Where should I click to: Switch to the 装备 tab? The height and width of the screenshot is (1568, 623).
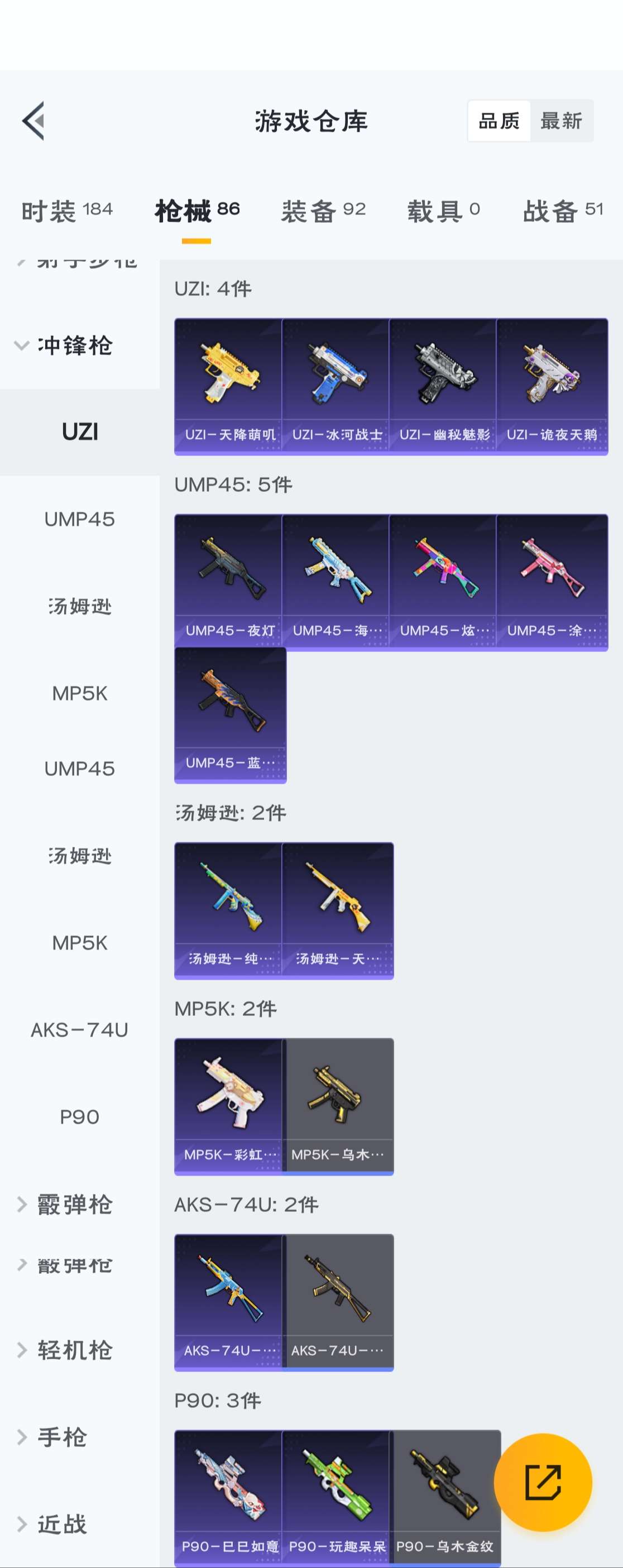click(323, 210)
